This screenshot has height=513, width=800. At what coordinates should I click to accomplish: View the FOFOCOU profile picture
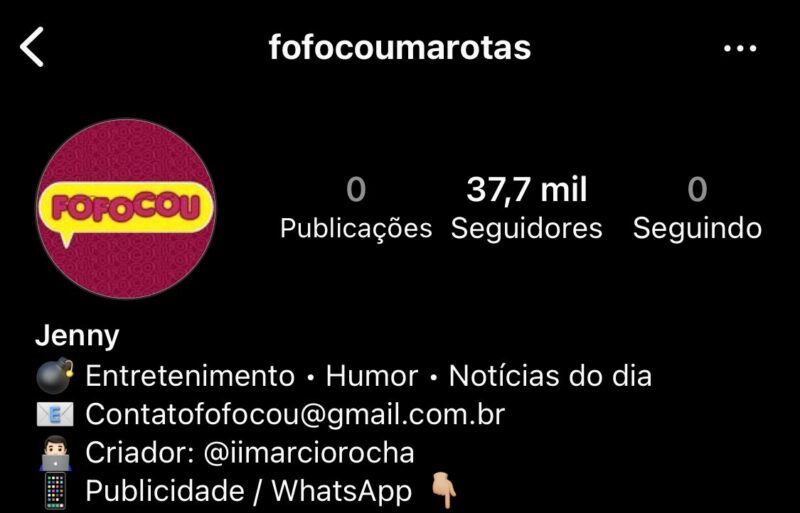coord(126,211)
